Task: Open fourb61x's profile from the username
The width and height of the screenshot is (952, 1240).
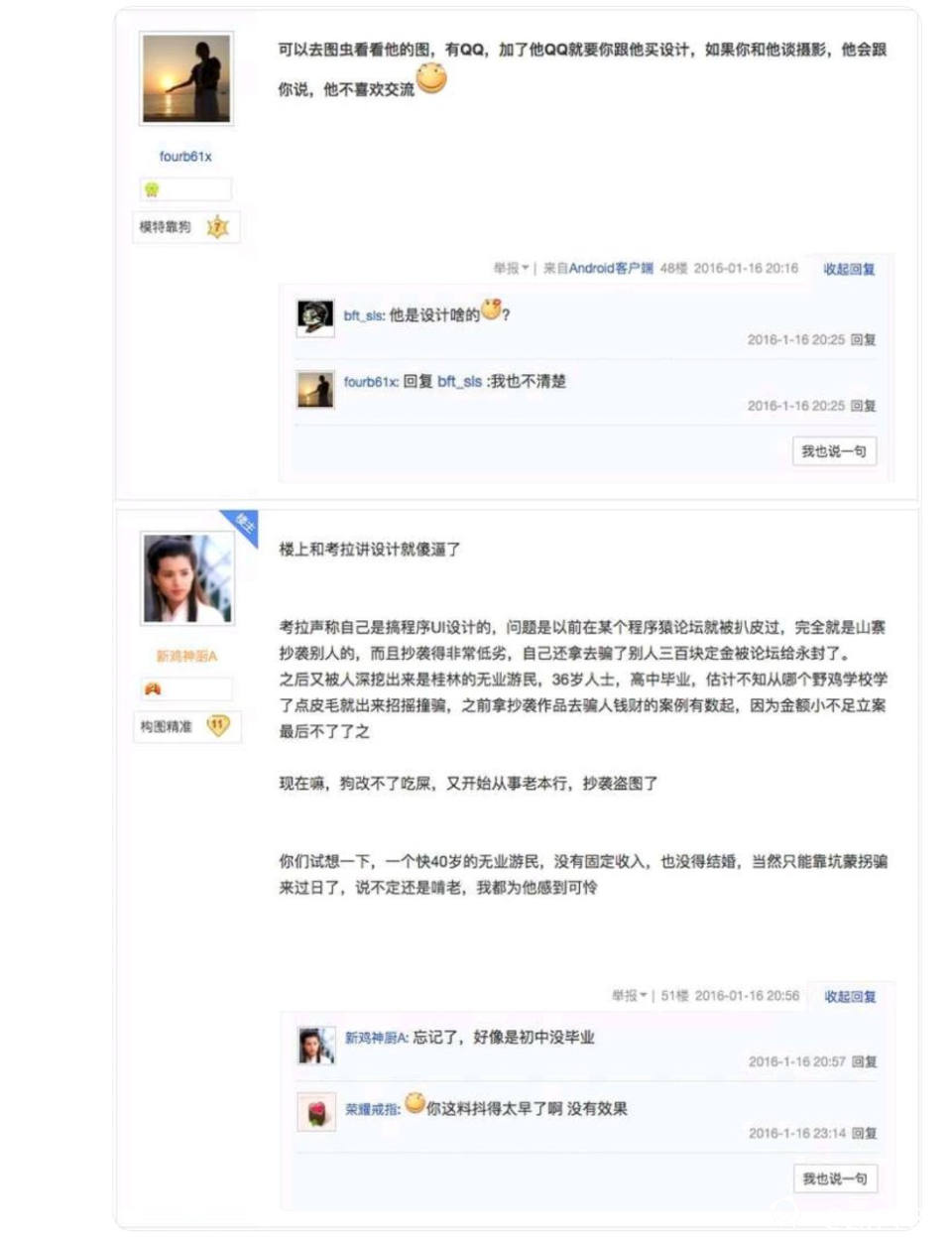Action: pyautogui.click(x=185, y=156)
